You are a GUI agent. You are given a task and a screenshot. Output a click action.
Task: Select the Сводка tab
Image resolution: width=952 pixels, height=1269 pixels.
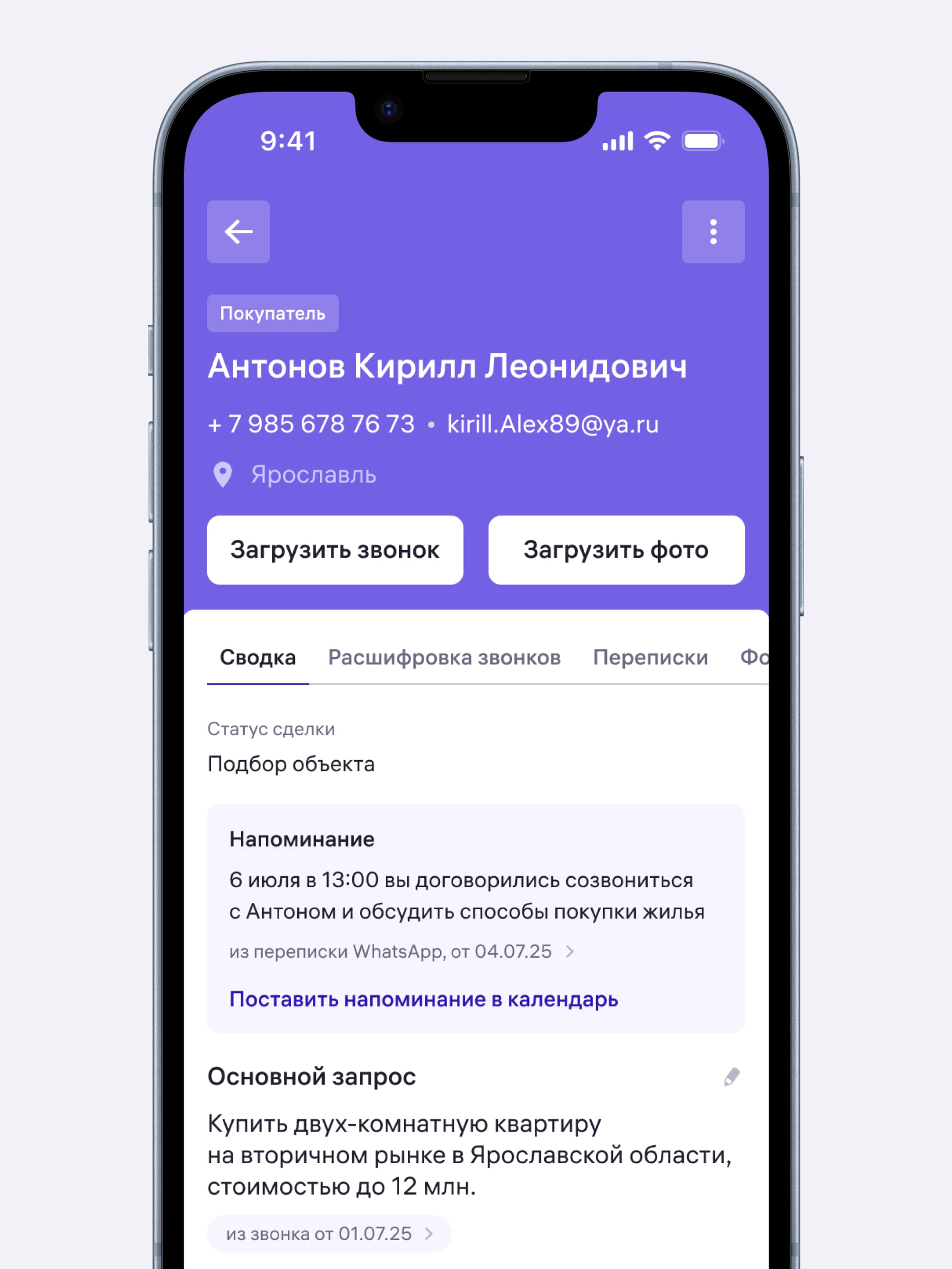257,657
